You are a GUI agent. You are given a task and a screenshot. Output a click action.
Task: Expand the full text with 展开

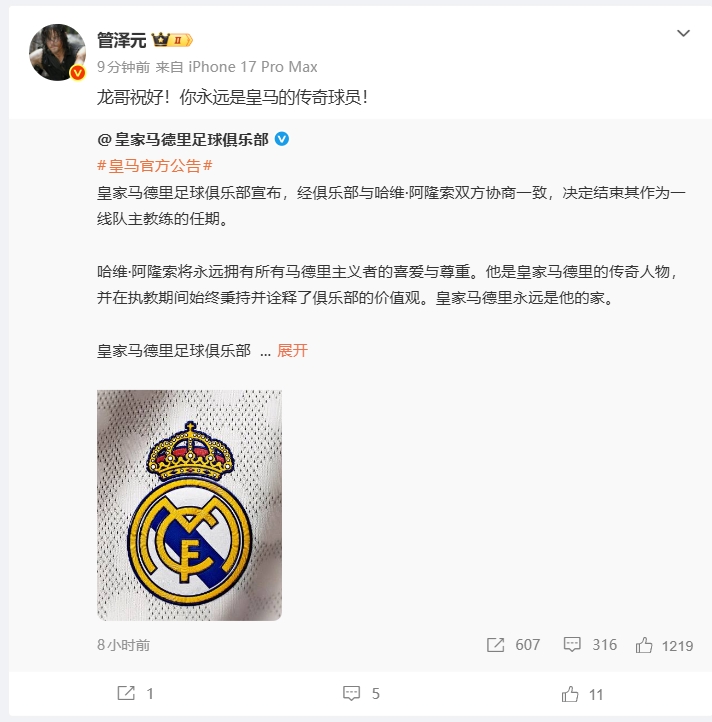292,351
